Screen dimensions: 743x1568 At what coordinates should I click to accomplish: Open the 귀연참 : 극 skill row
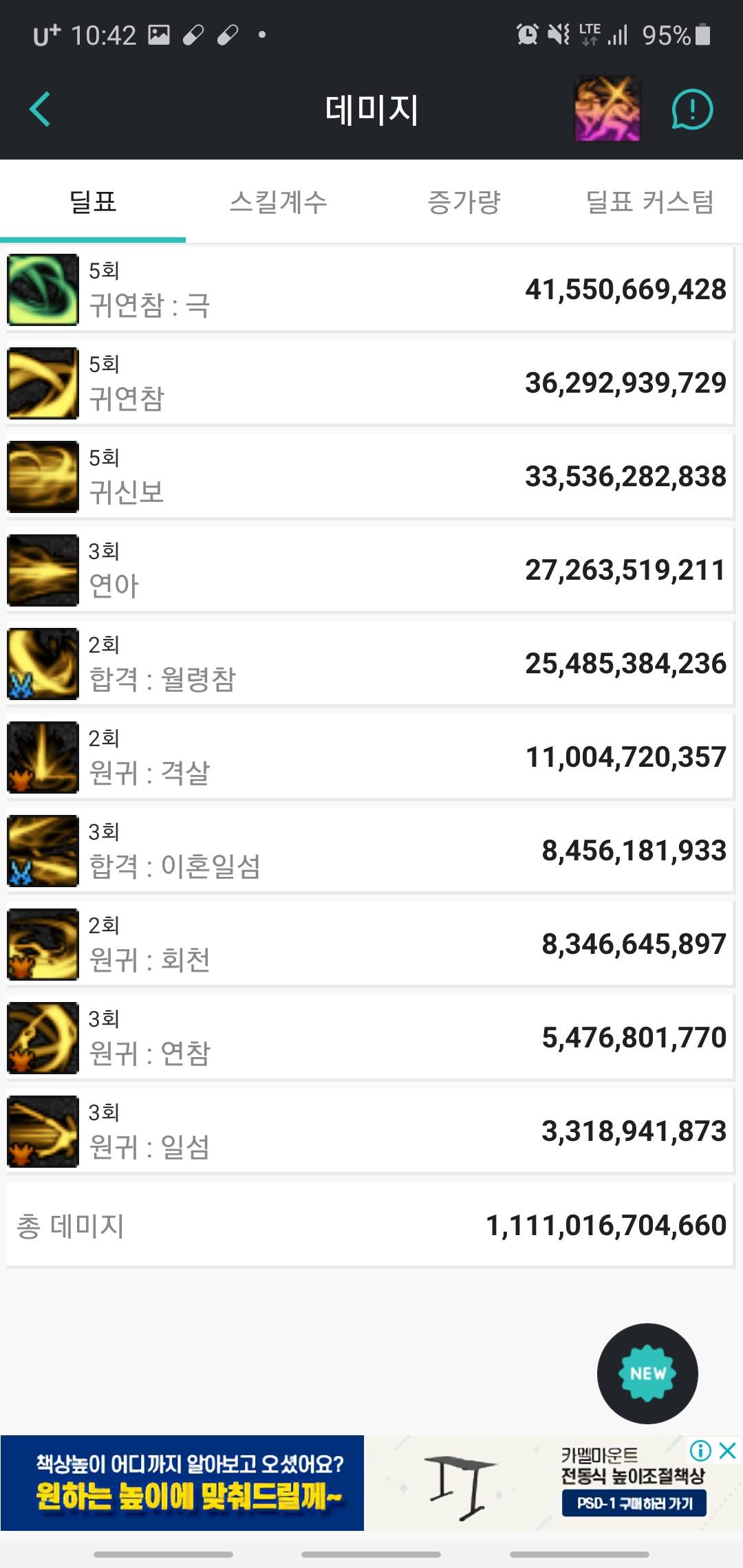[370, 290]
